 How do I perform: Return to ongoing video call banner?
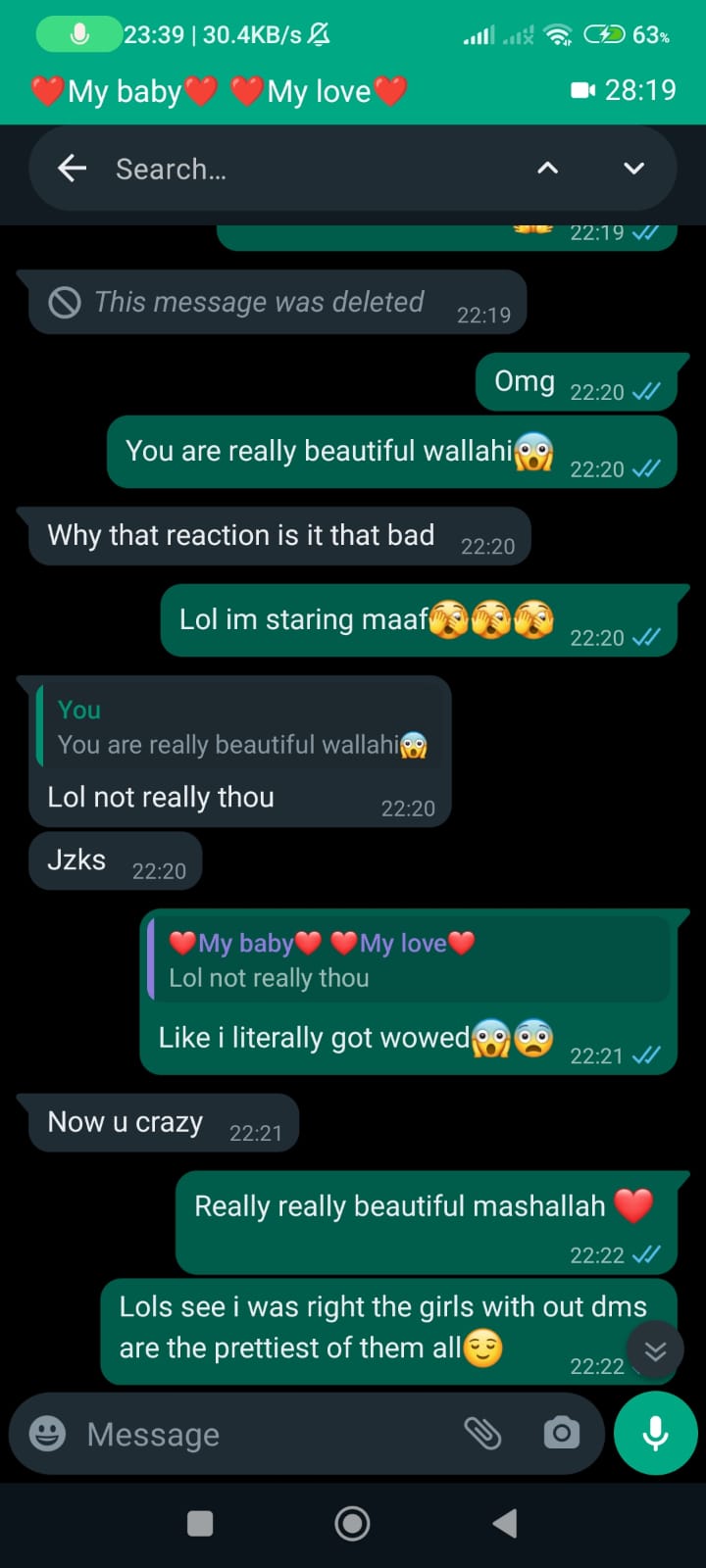tap(353, 91)
